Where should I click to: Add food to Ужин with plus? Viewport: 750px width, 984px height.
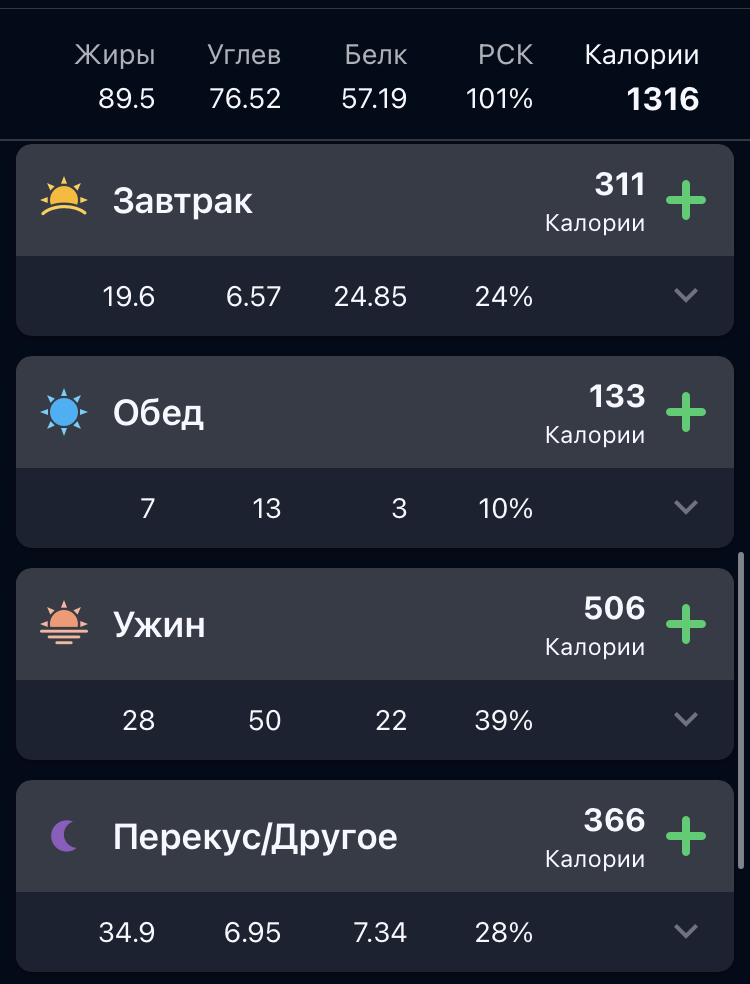[x=686, y=624]
